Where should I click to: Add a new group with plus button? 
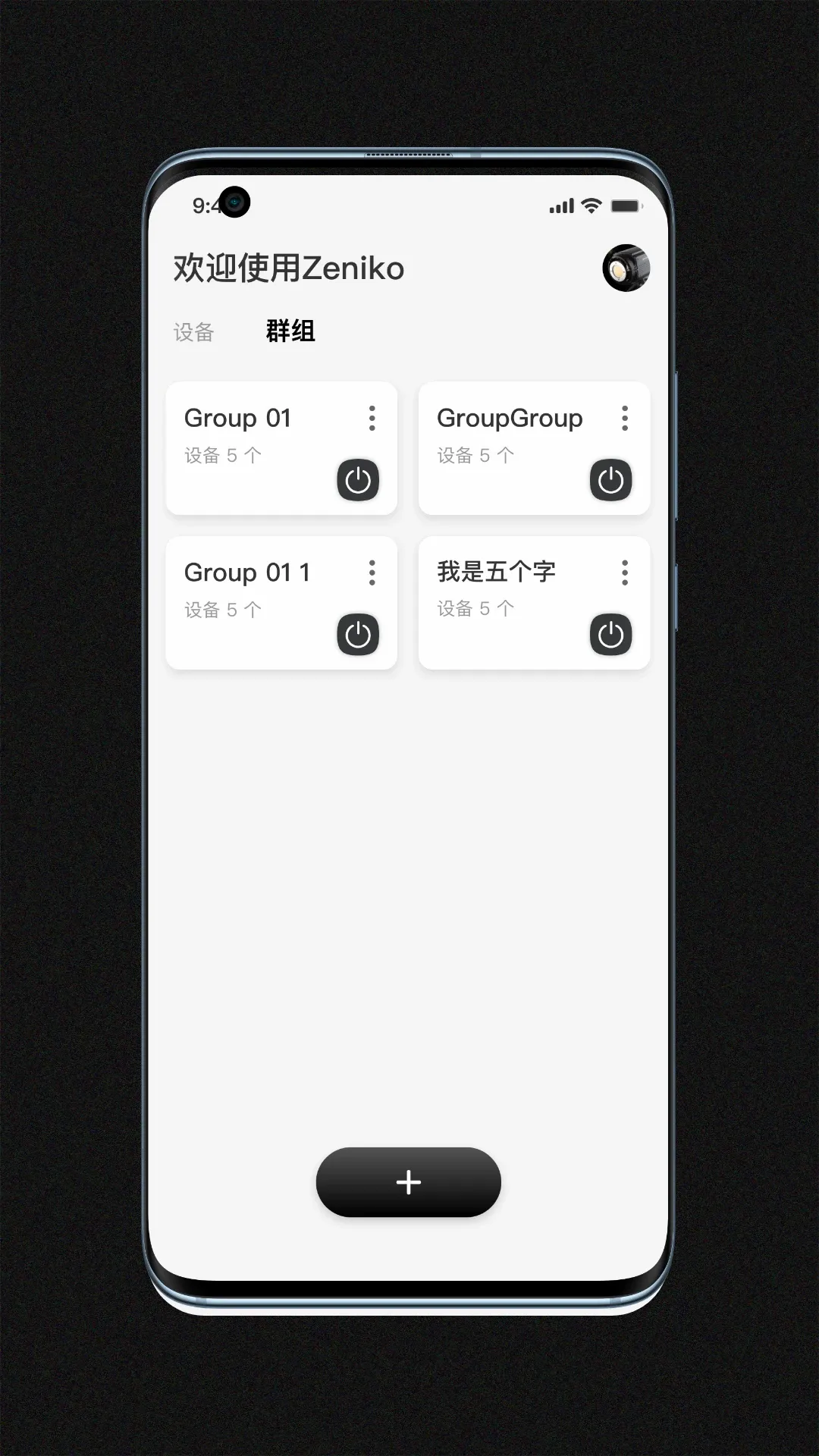409,1182
